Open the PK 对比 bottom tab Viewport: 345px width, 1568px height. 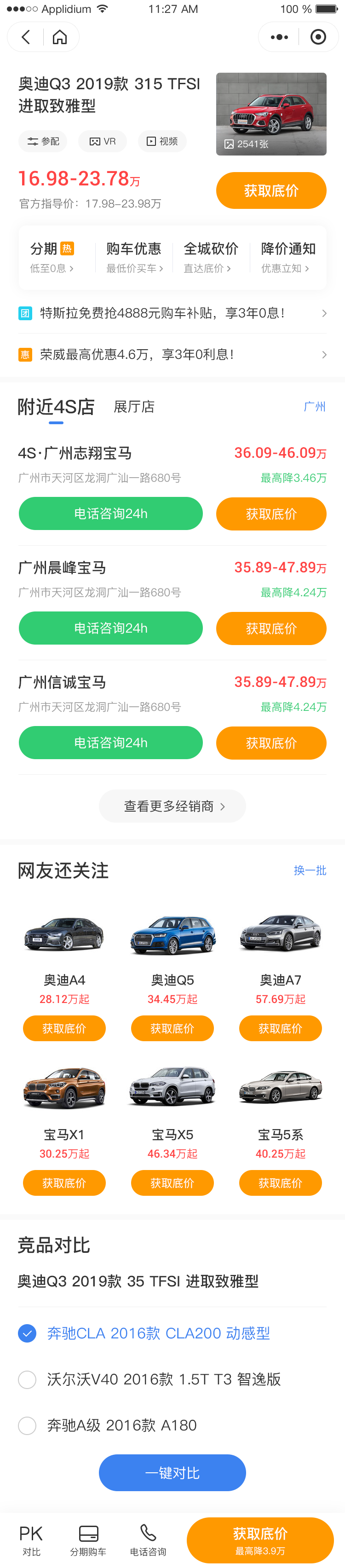tap(31, 1539)
